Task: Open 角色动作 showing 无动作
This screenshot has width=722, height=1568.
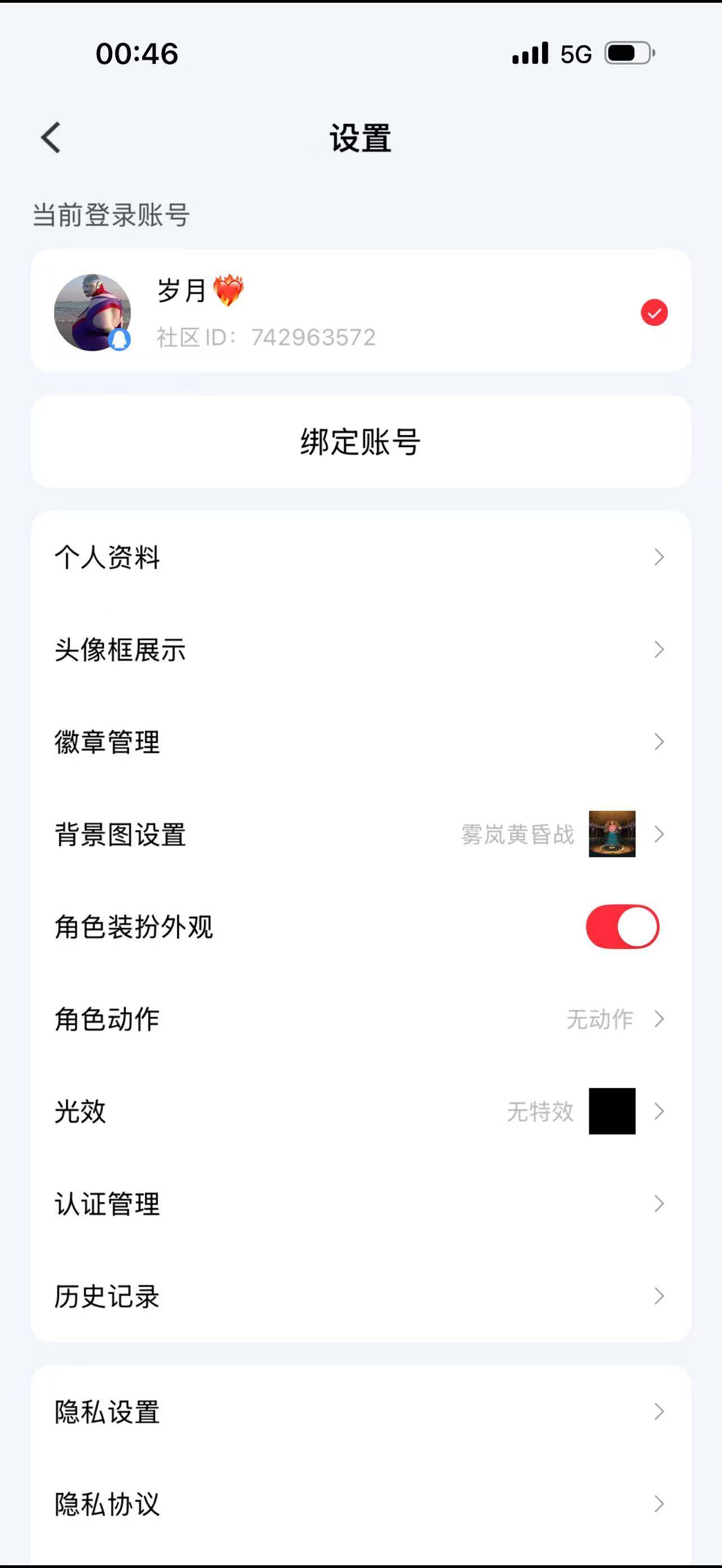Action: tap(361, 1019)
